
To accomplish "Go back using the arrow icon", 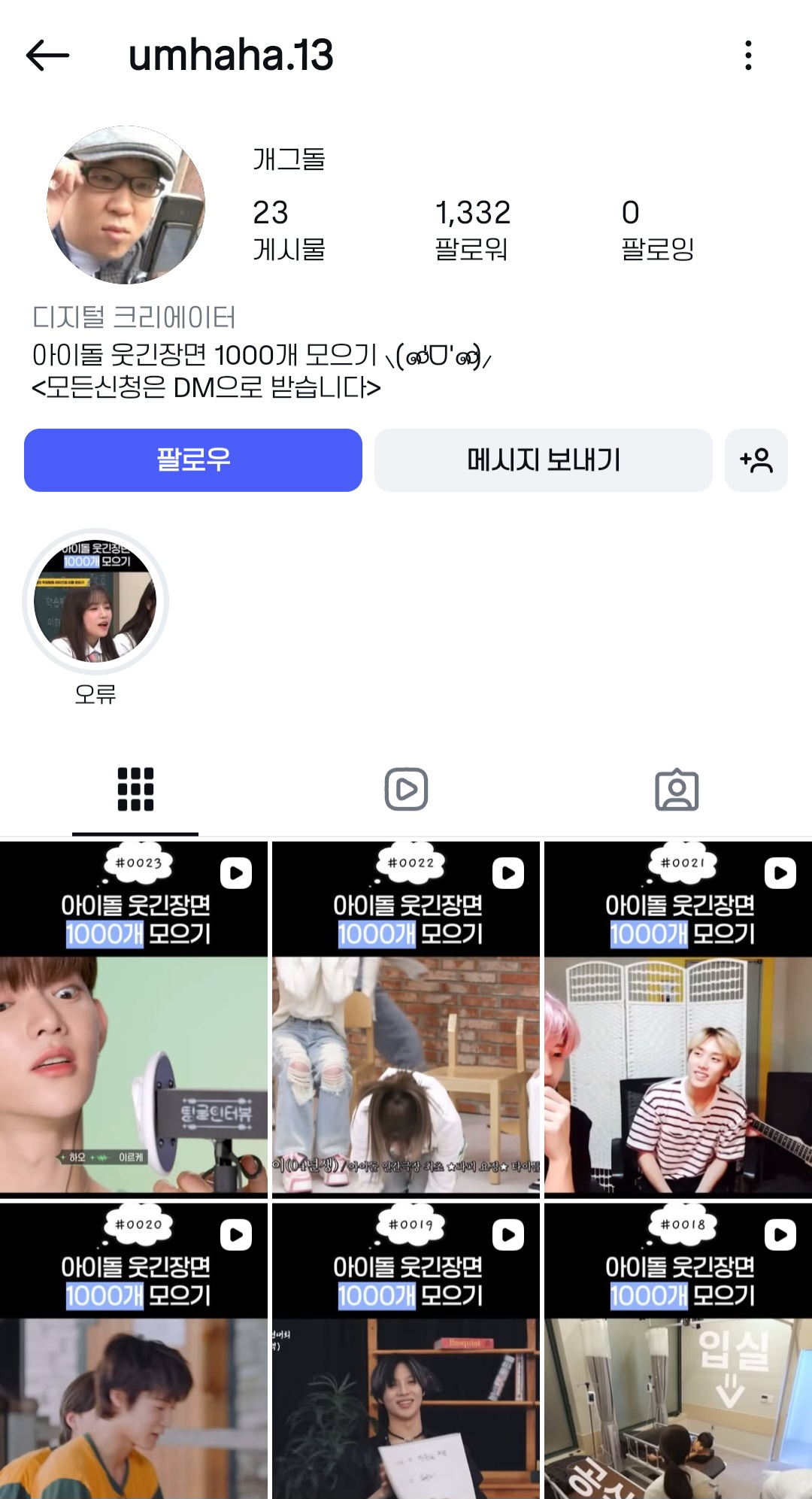I will coord(47,56).
